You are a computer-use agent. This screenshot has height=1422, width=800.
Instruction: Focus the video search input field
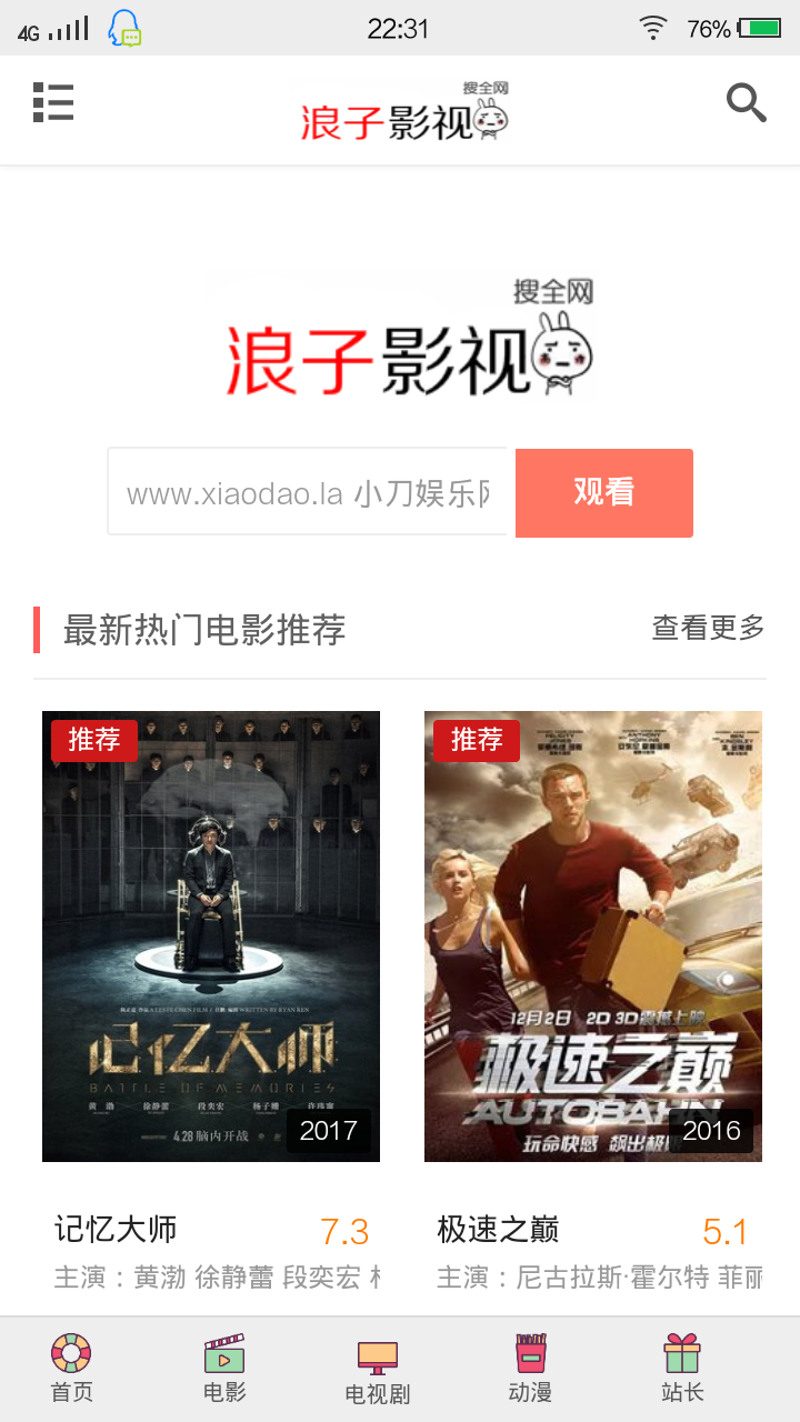pos(310,492)
